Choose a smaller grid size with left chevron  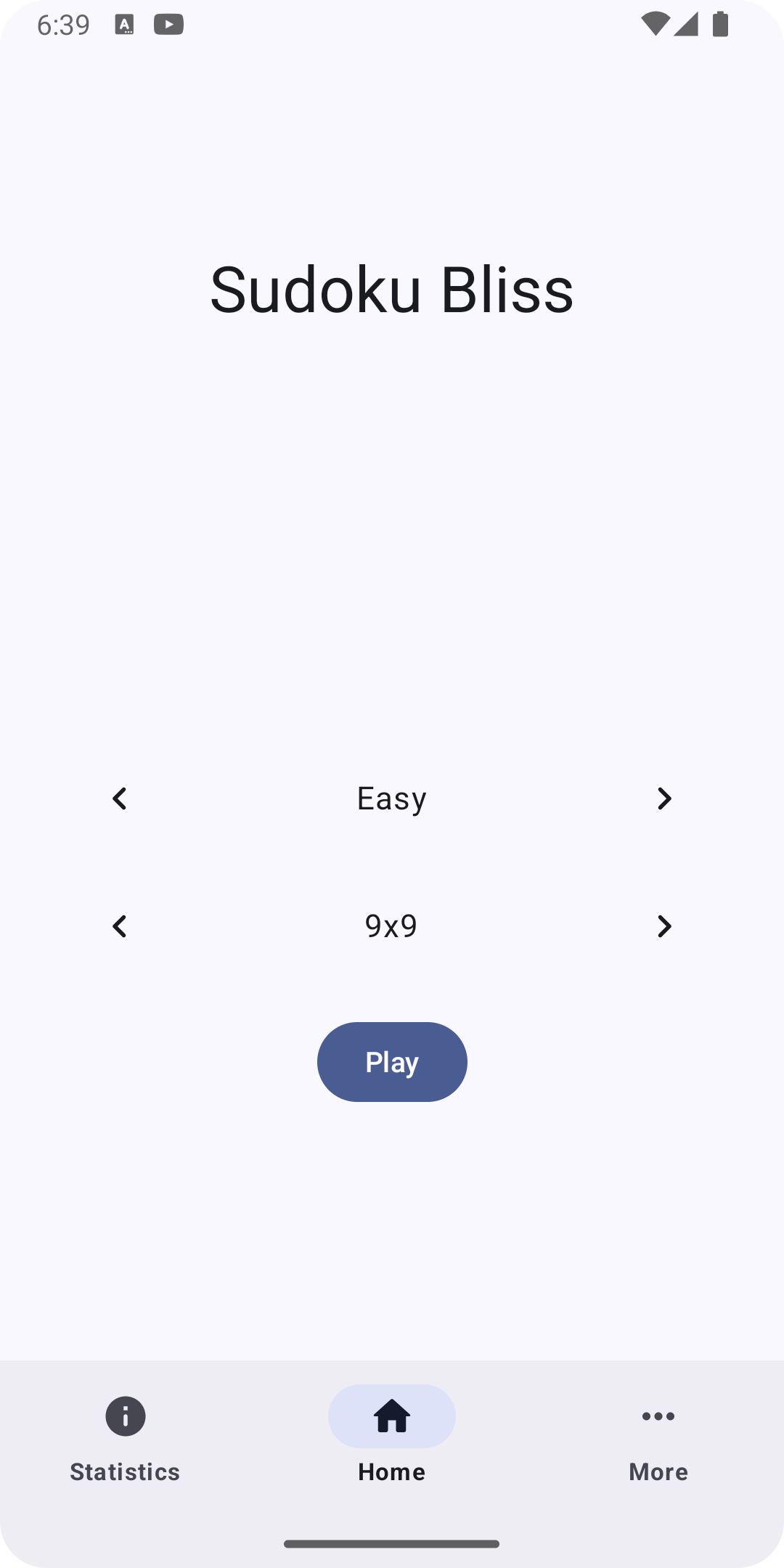coord(120,926)
